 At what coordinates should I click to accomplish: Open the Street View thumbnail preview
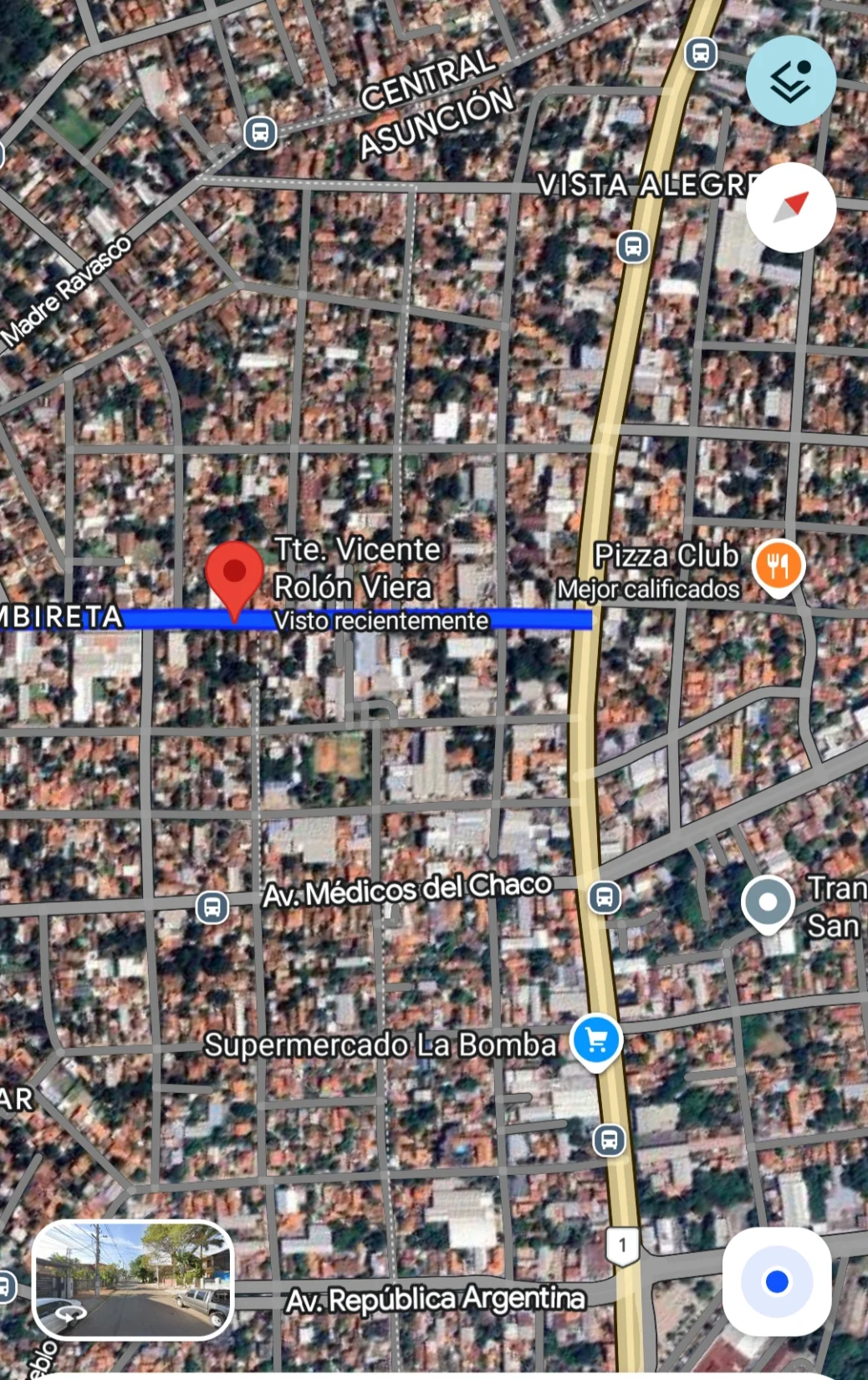[132, 1280]
